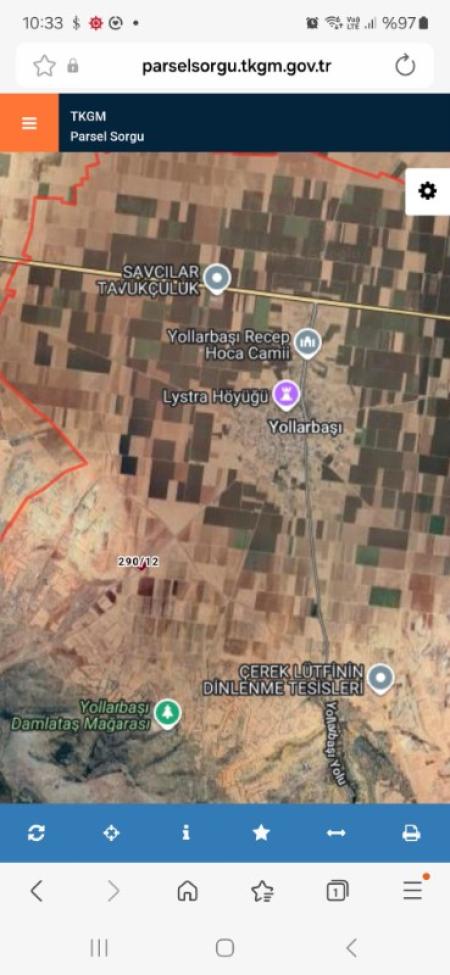Open the browser tabs switcher

pyautogui.click(x=337, y=891)
